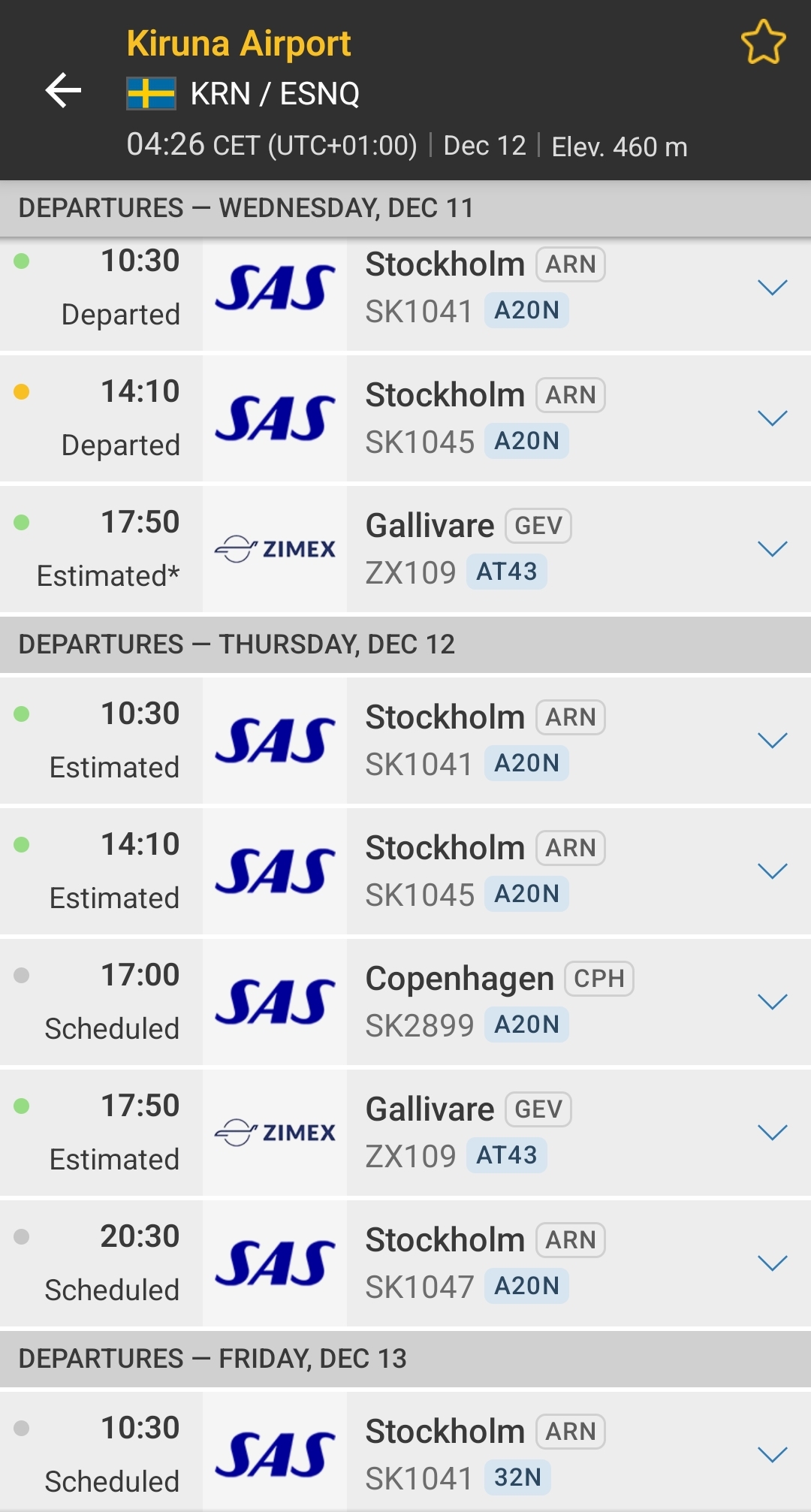
Task: Tap the AT43 aircraft badge on Gallivare flight
Action: click(507, 571)
